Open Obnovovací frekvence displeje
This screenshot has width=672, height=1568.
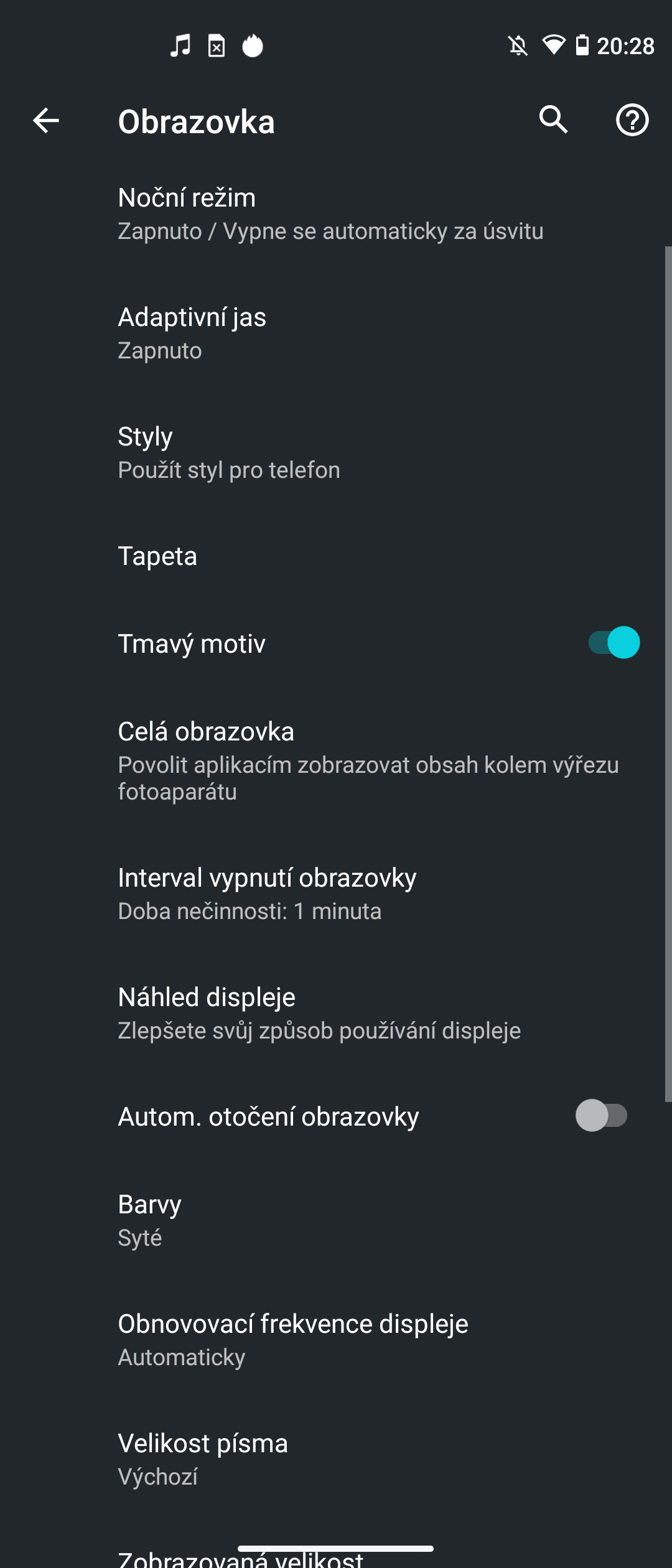330,1340
